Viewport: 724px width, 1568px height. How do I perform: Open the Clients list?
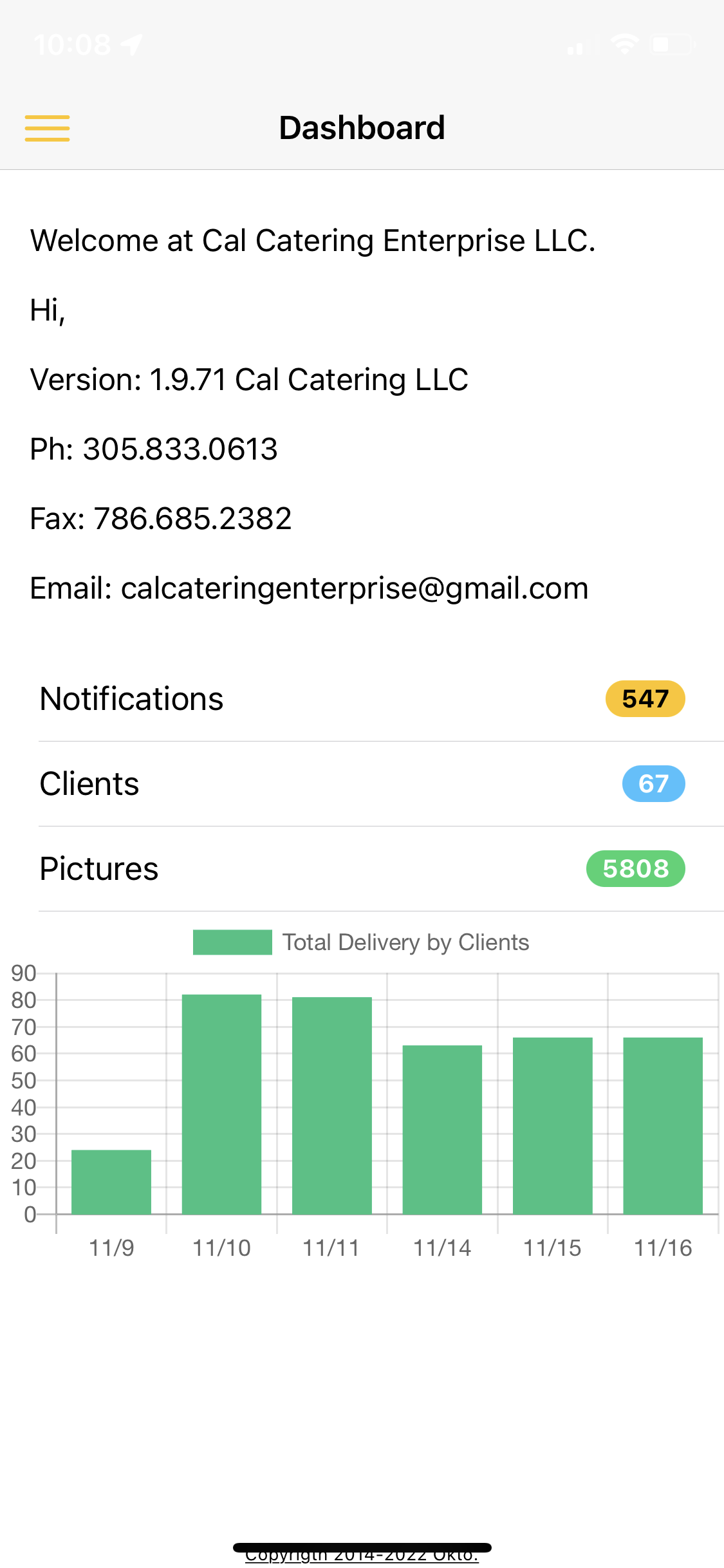362,784
